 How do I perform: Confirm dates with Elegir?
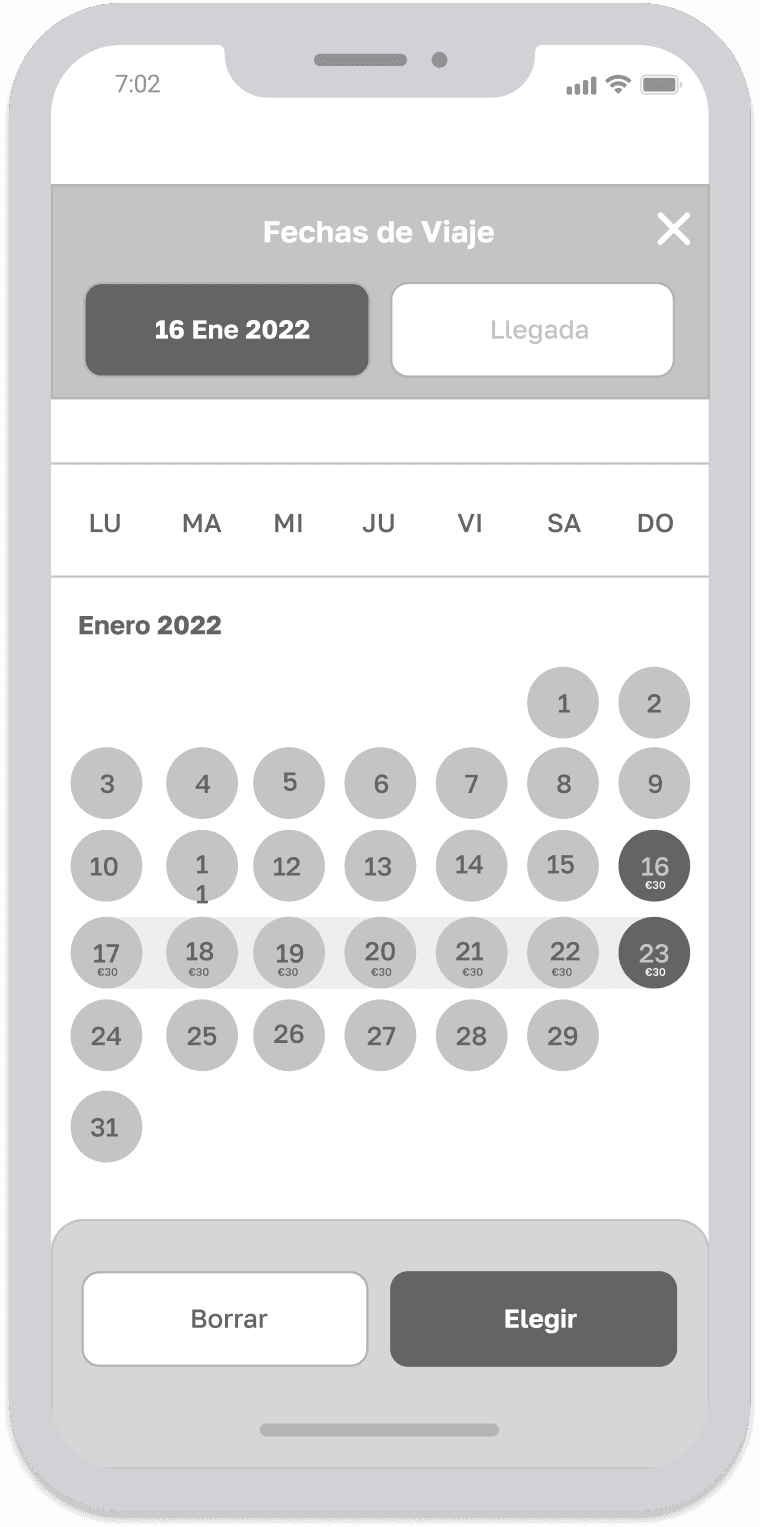tap(533, 1318)
